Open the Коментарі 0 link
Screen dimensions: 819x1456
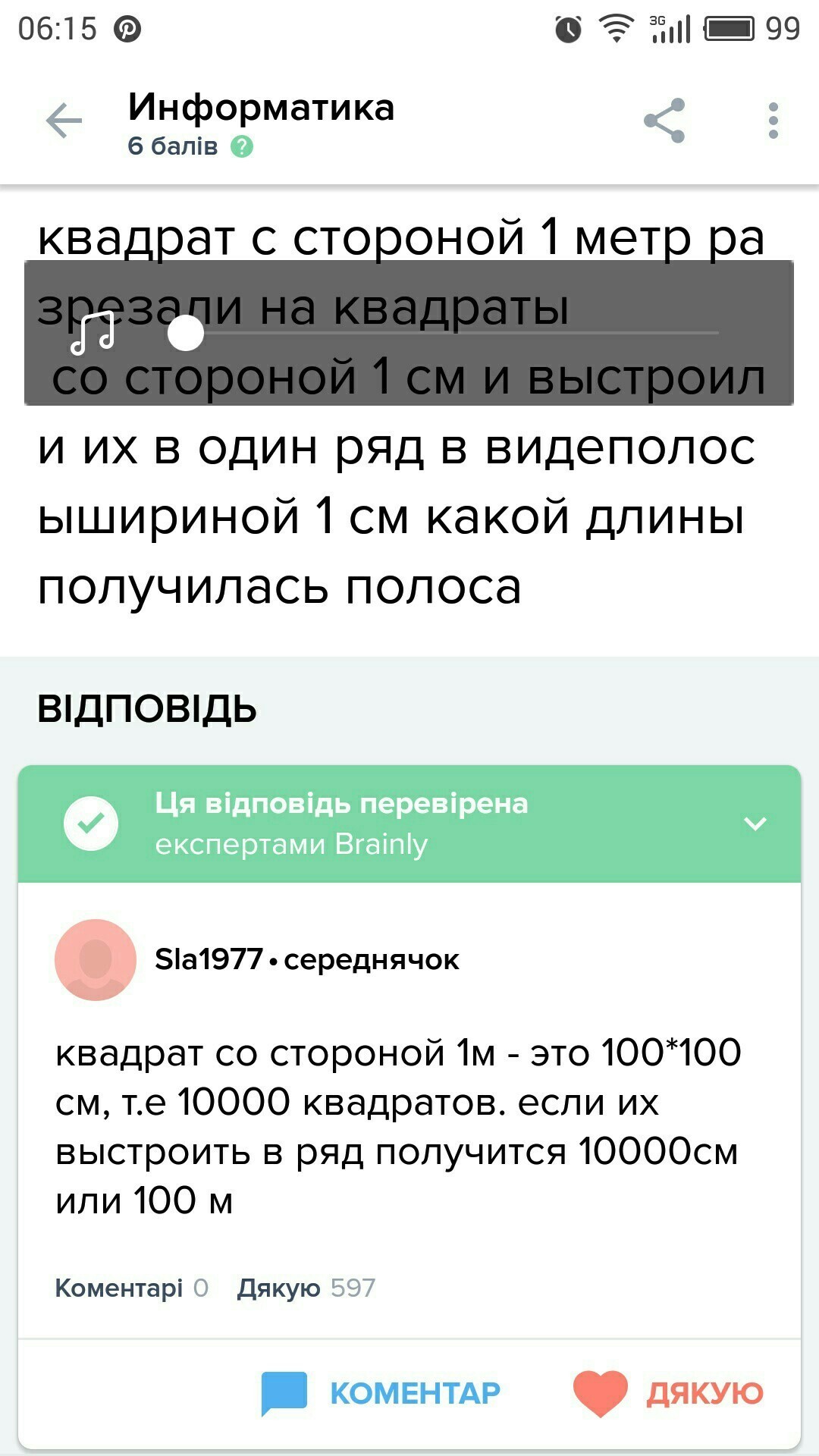[131, 1288]
